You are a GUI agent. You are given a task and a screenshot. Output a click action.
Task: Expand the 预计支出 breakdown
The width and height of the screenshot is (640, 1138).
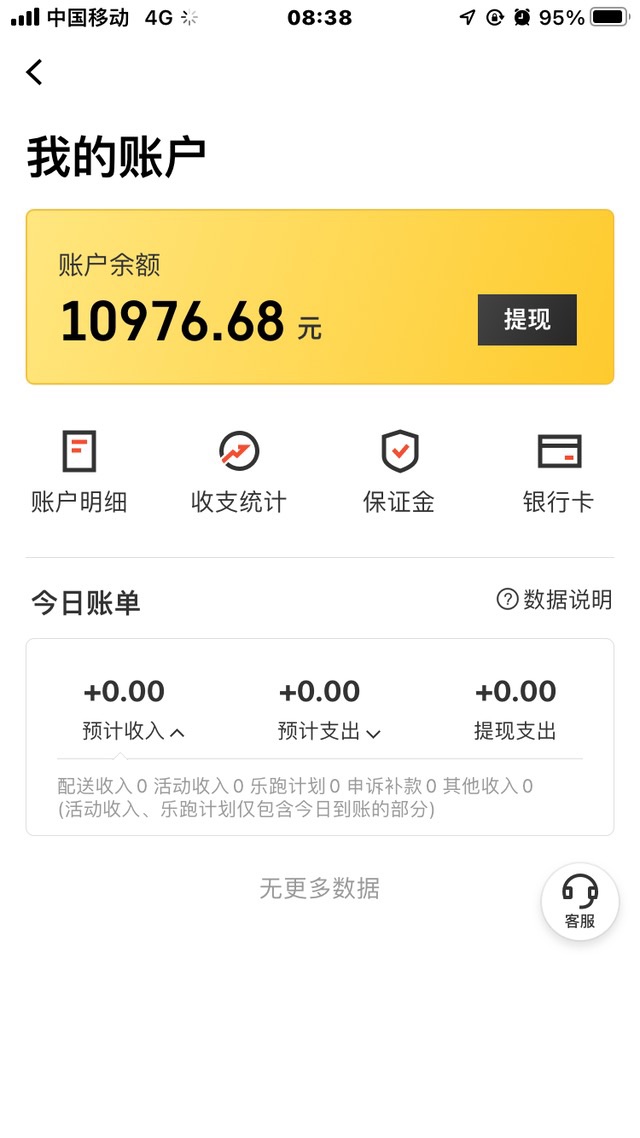click(x=329, y=731)
